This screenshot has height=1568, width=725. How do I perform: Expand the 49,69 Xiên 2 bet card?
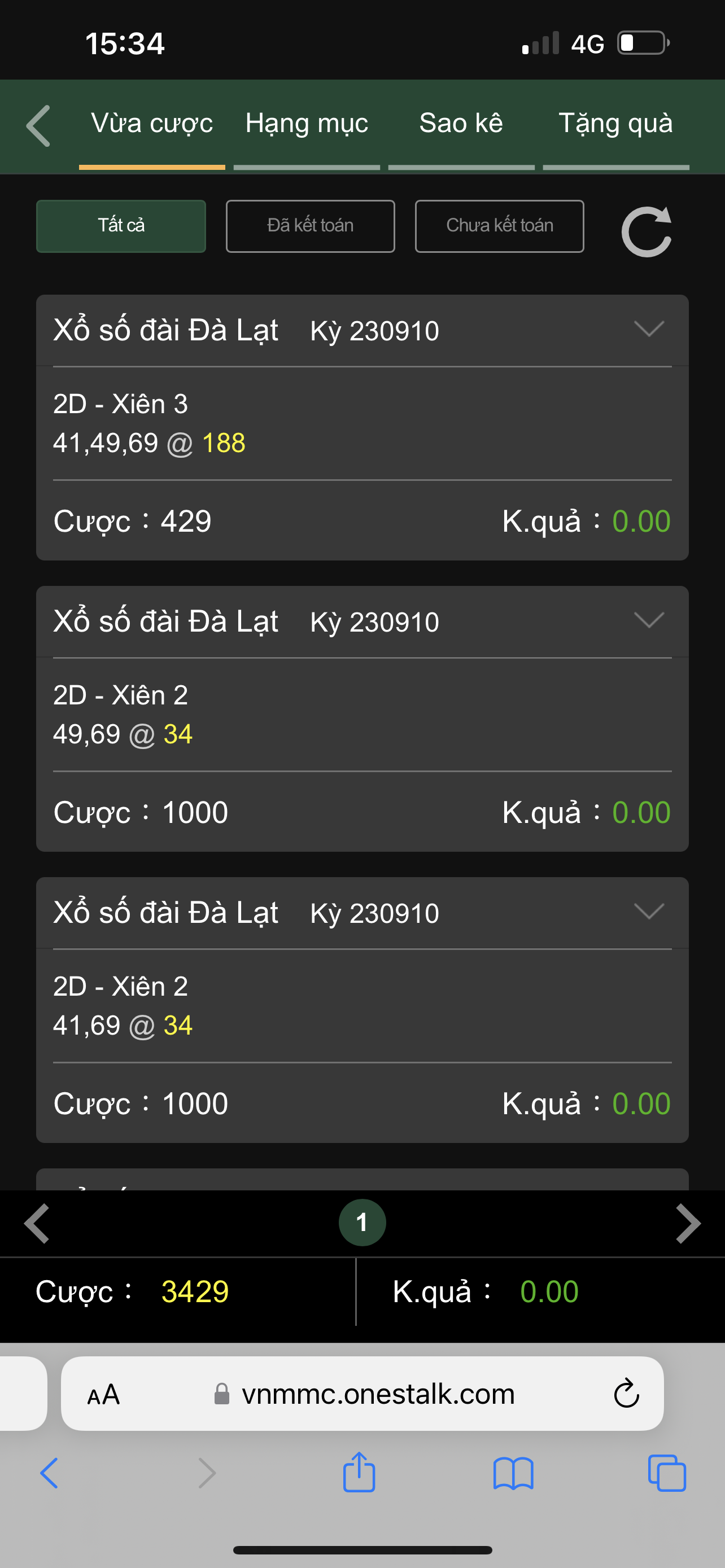pyautogui.click(x=649, y=620)
